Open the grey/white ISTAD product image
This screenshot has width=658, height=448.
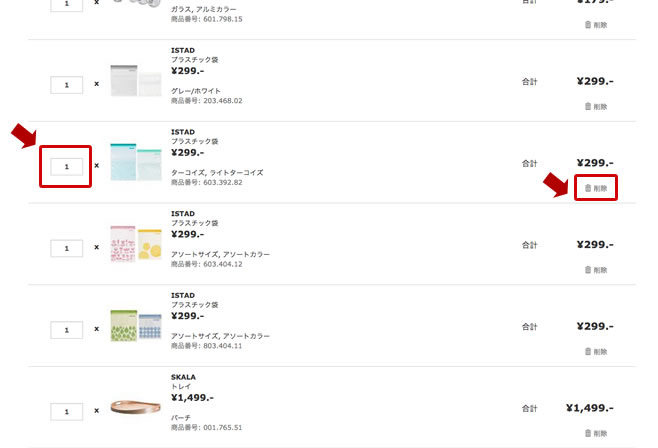135,82
